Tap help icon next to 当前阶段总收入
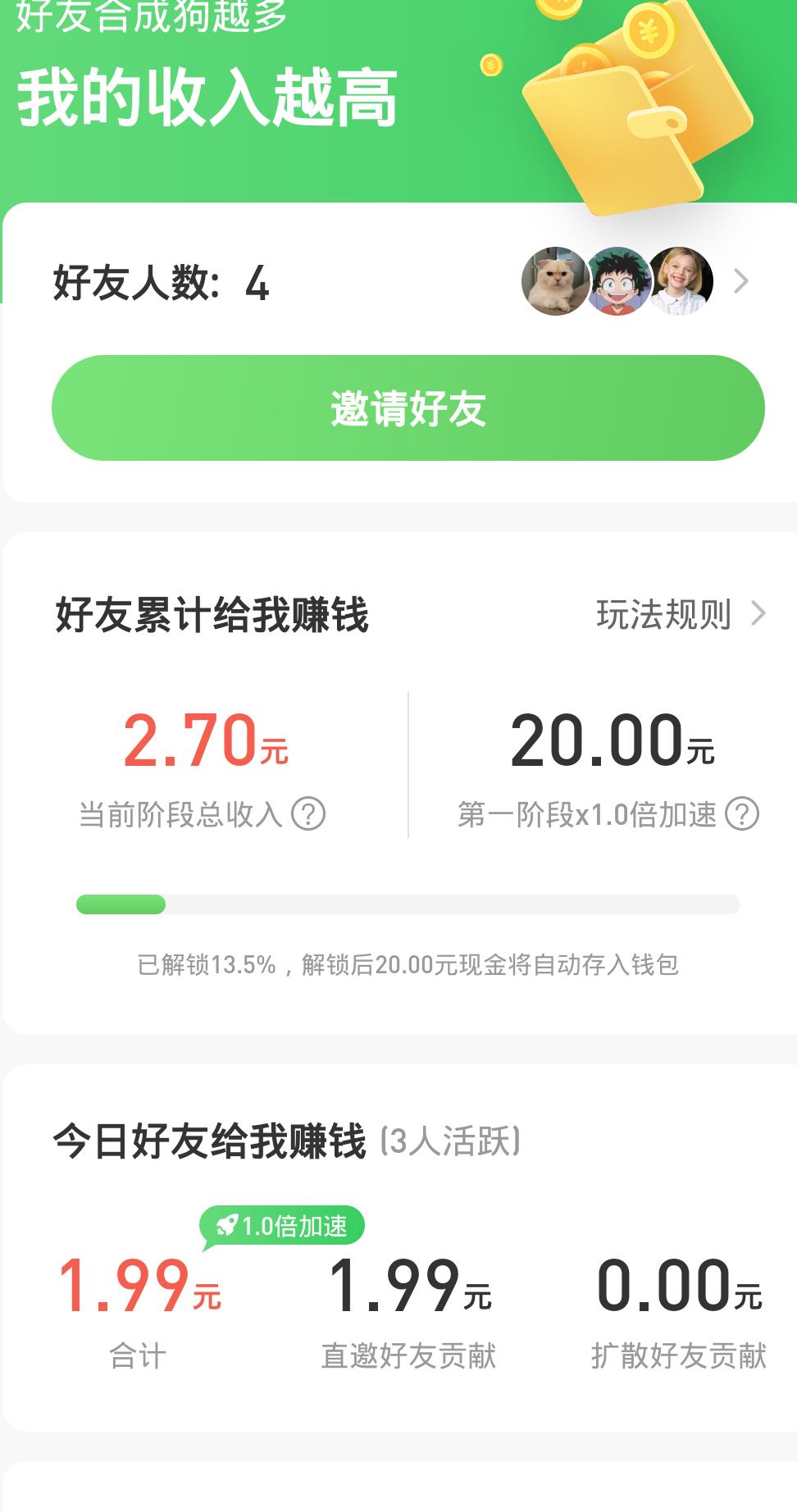797x1512 pixels. (308, 814)
